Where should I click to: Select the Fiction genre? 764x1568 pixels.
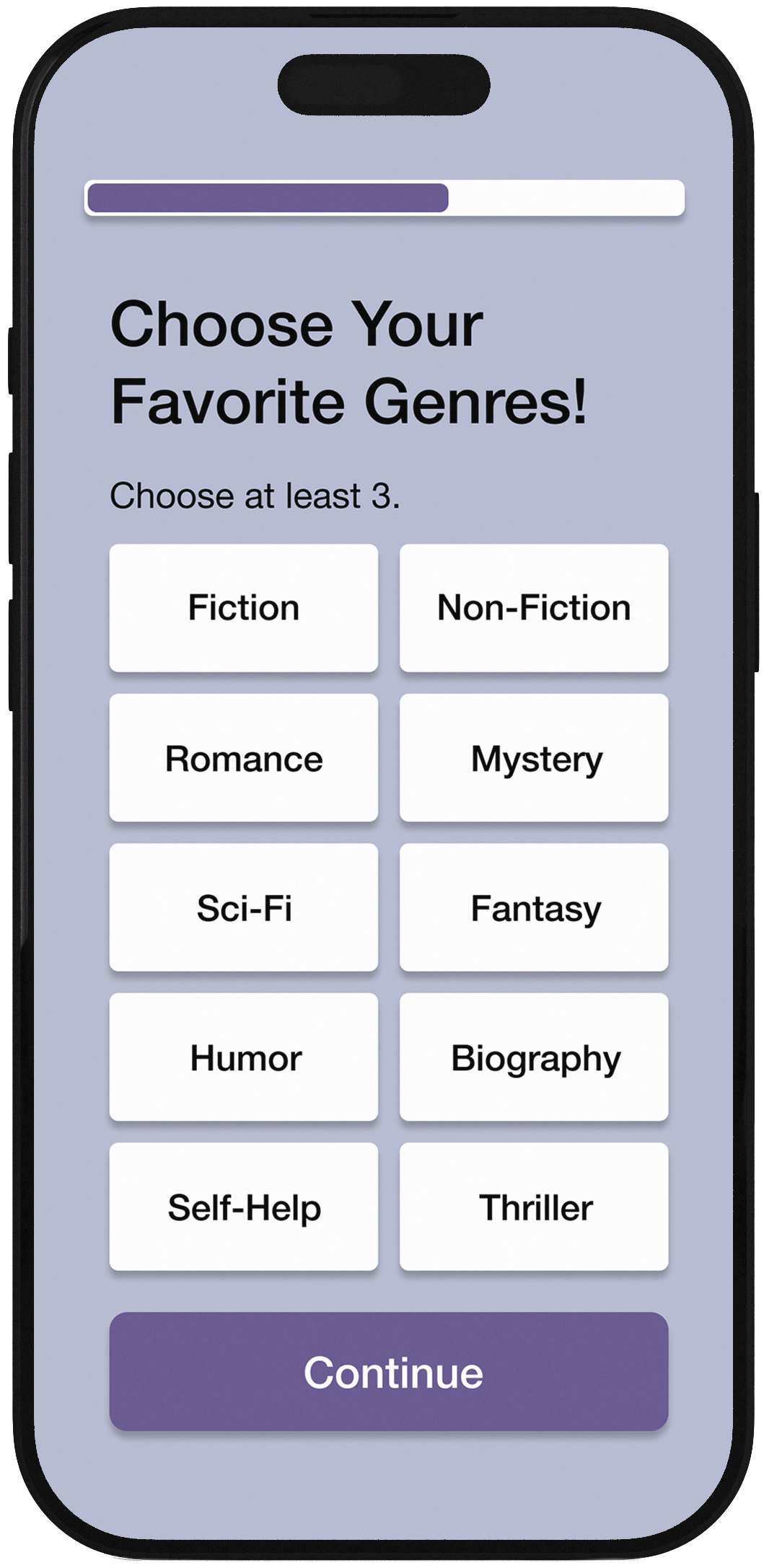[243, 608]
